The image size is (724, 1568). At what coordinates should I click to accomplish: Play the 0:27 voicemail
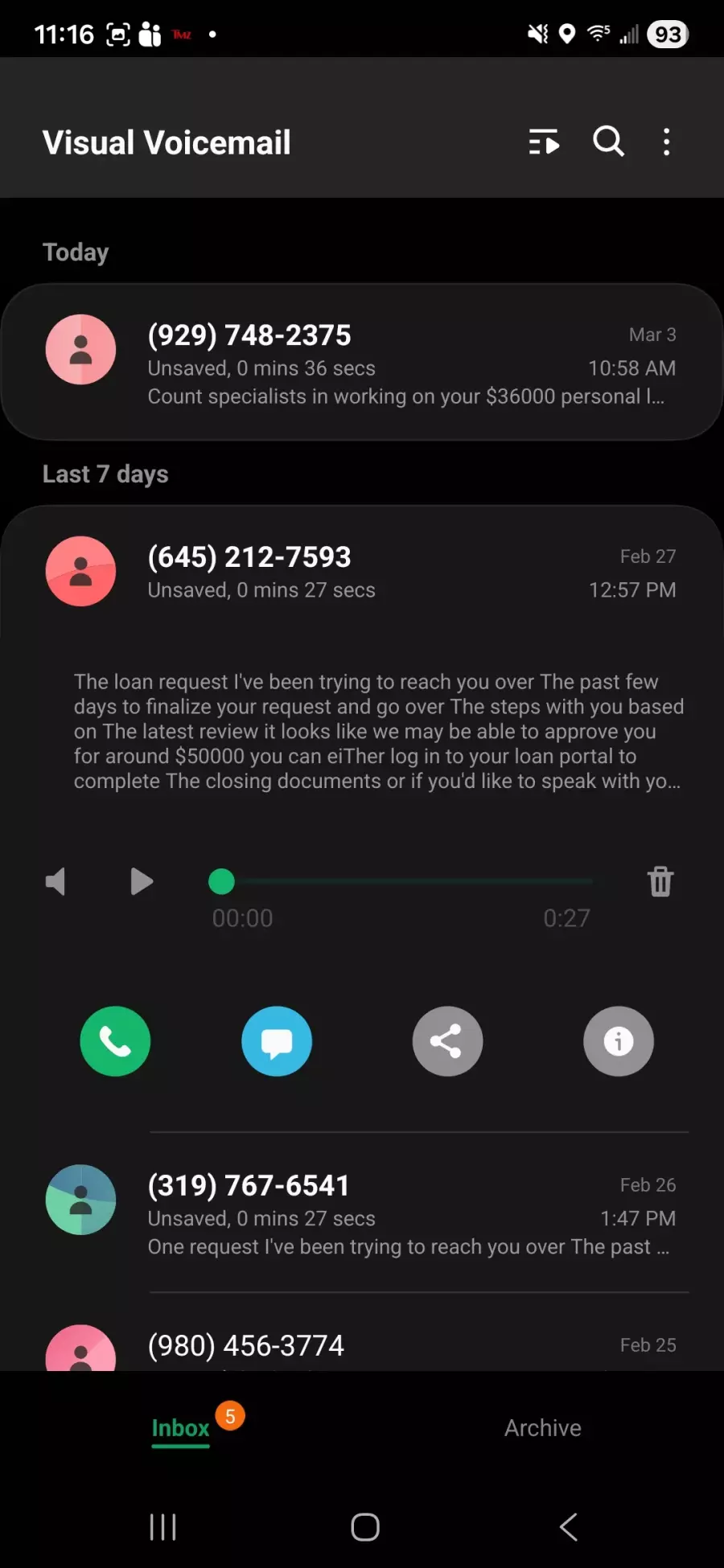[142, 881]
